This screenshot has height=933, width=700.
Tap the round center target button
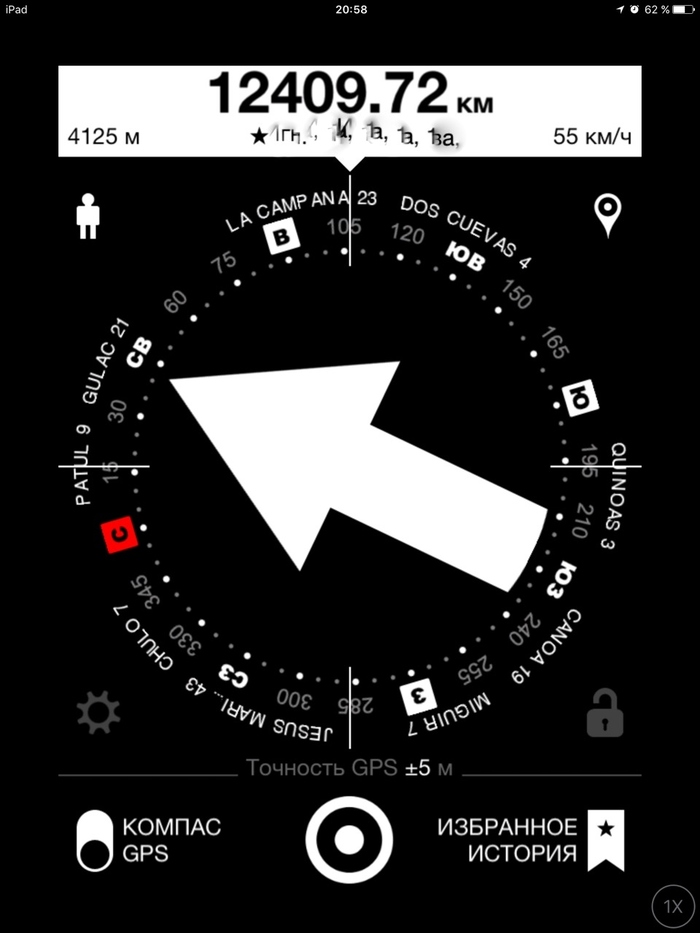pyautogui.click(x=348, y=840)
